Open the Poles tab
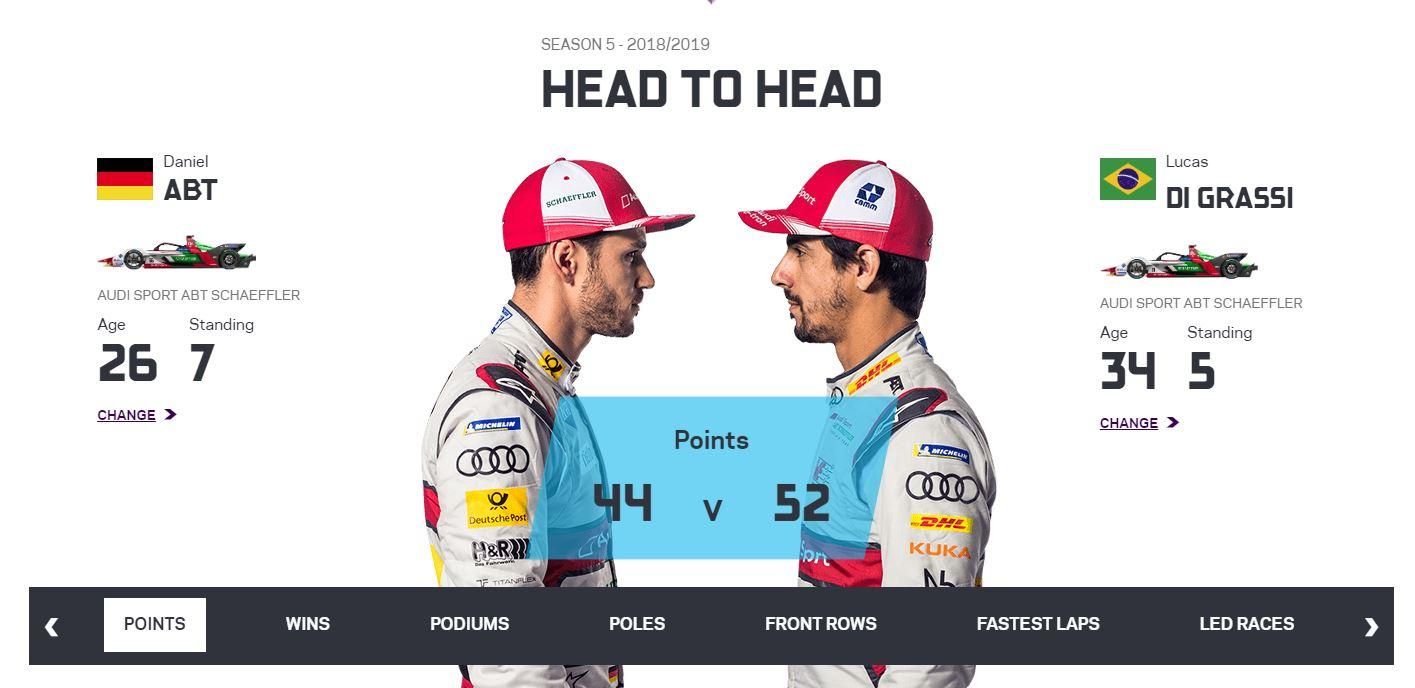 (x=637, y=624)
